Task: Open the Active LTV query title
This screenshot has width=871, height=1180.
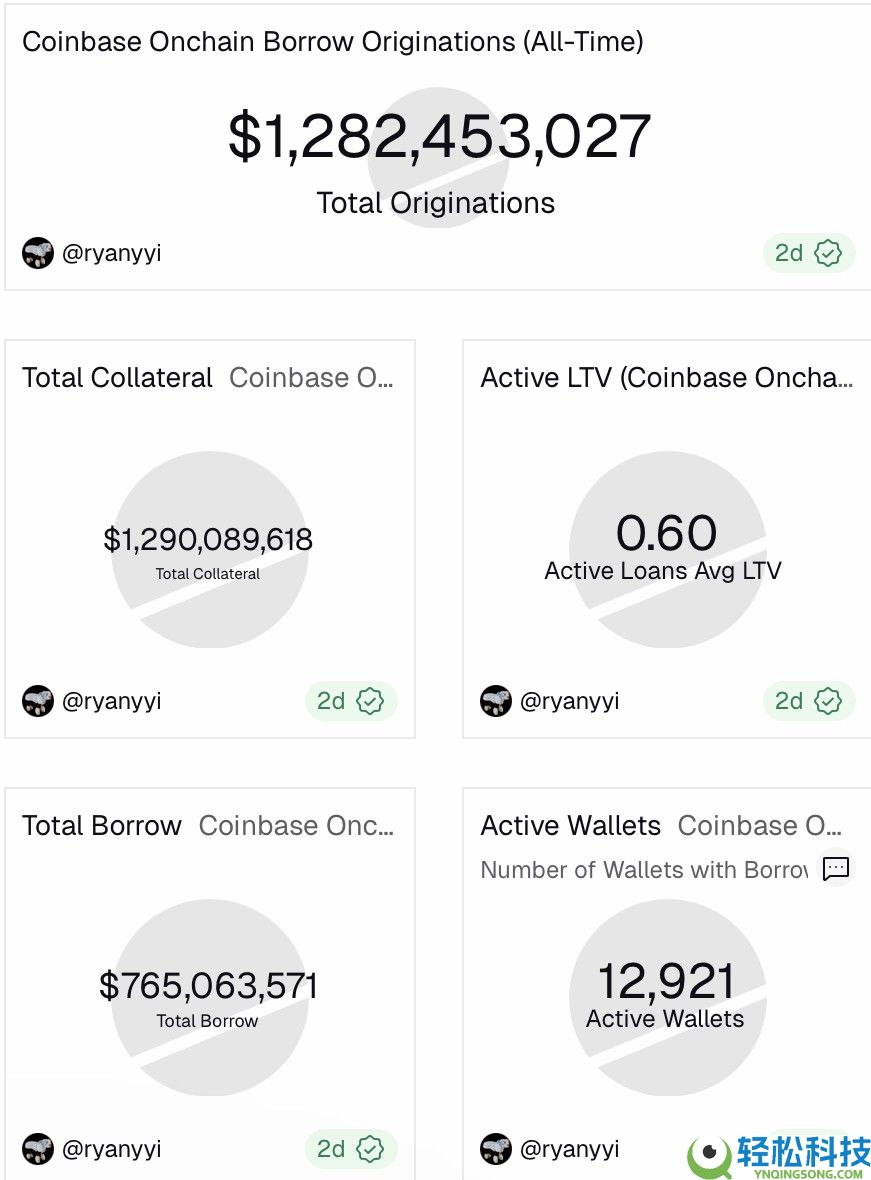Action: pos(666,378)
